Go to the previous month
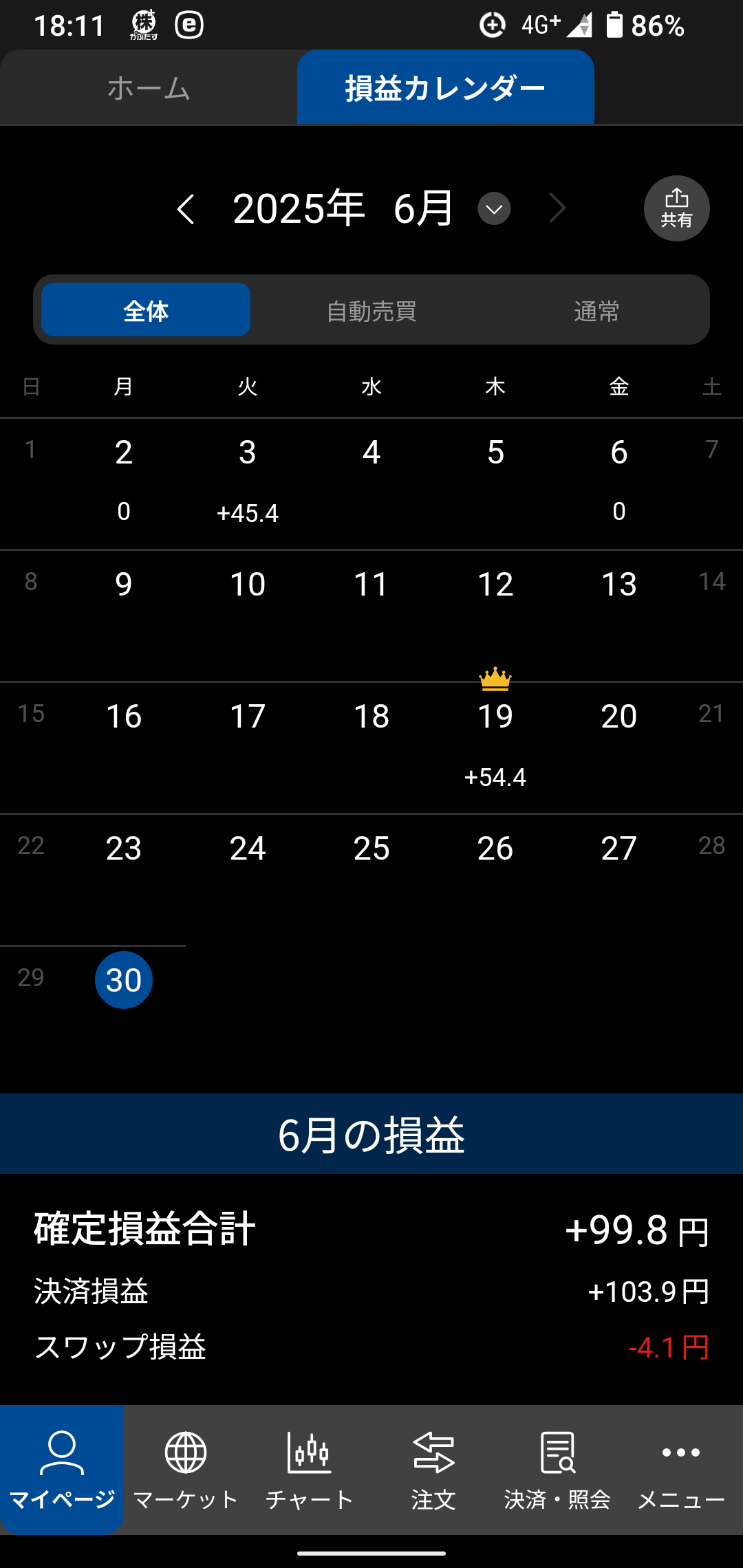The image size is (743, 1568). [x=186, y=208]
